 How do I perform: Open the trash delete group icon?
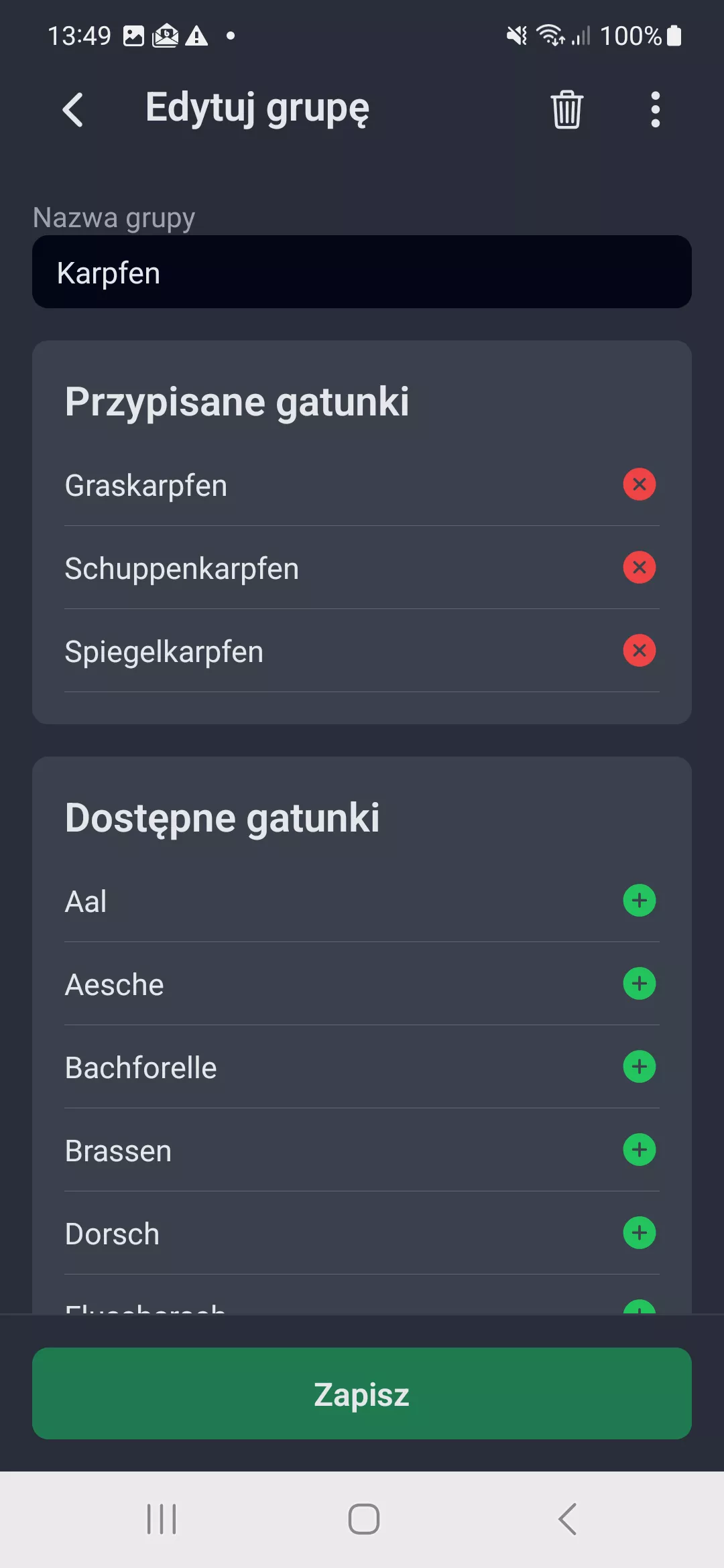click(x=565, y=110)
